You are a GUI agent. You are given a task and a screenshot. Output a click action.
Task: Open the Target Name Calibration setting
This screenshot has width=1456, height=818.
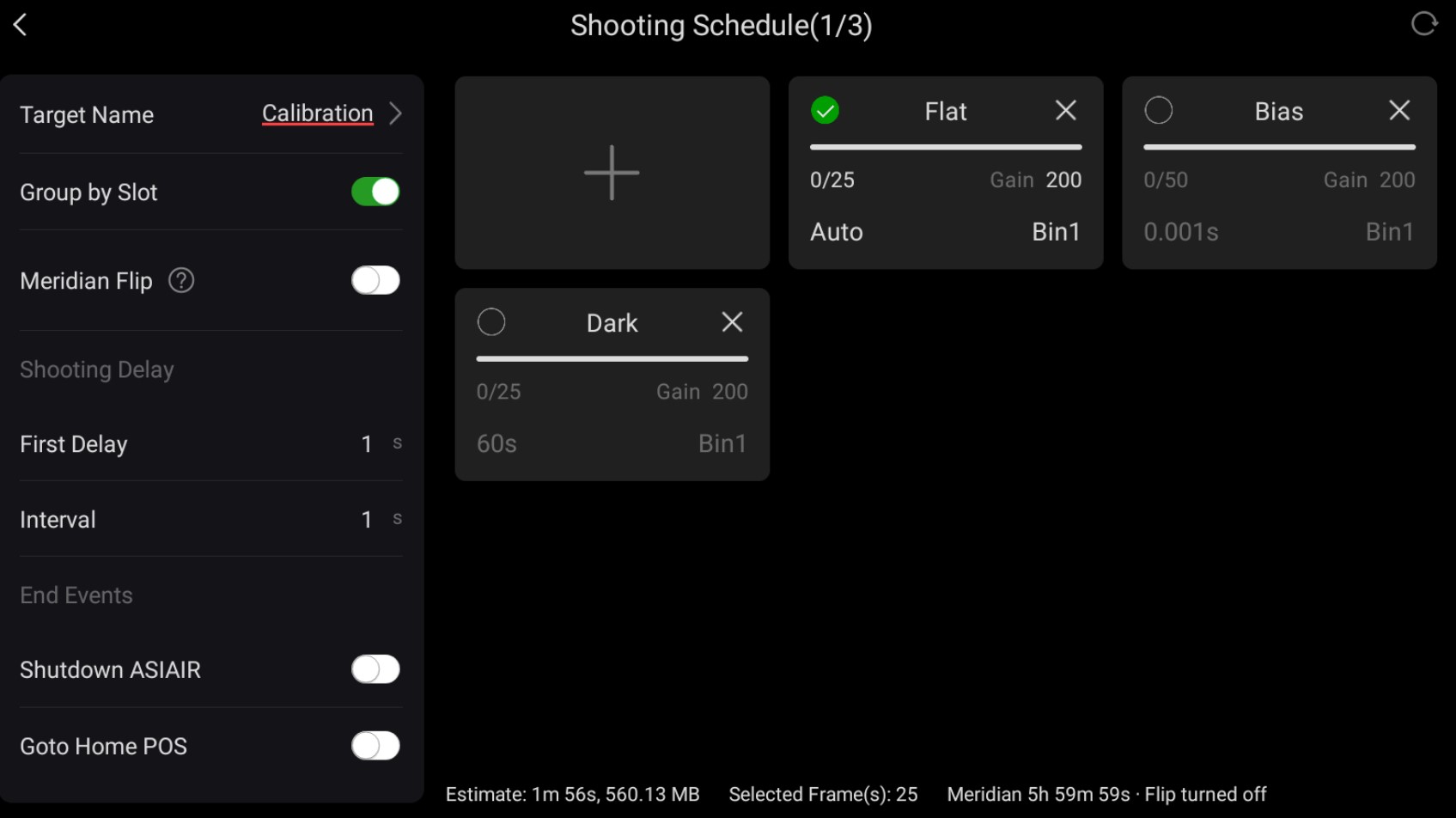click(x=331, y=113)
